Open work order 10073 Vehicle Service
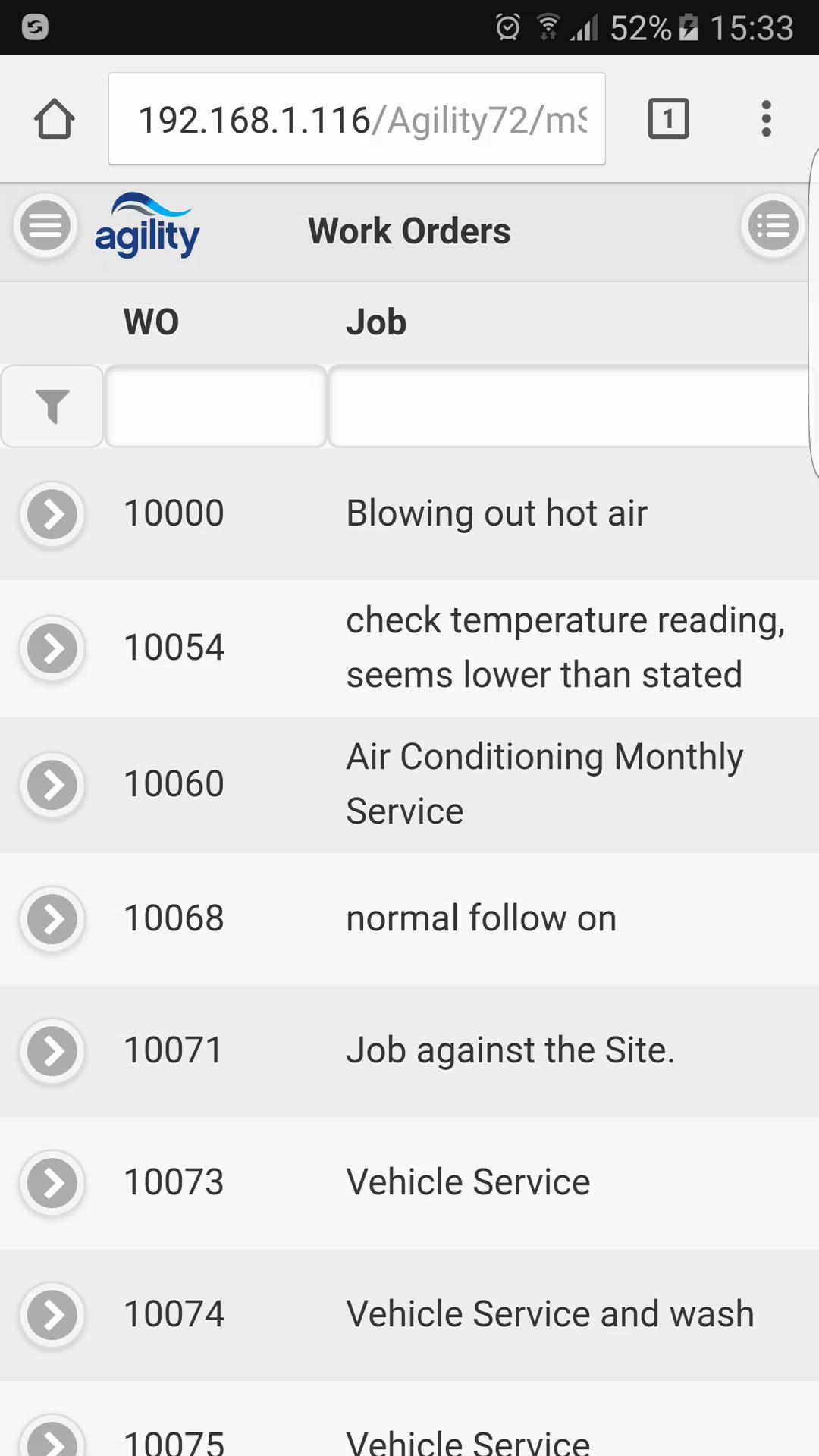This screenshot has width=819, height=1456. [x=52, y=1183]
